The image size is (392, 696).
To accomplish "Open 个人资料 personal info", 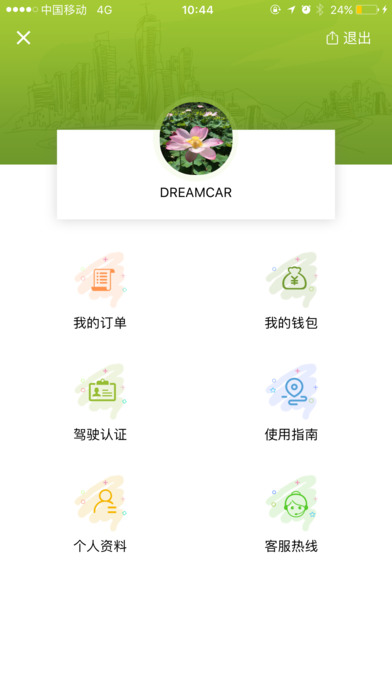I will 100,514.
